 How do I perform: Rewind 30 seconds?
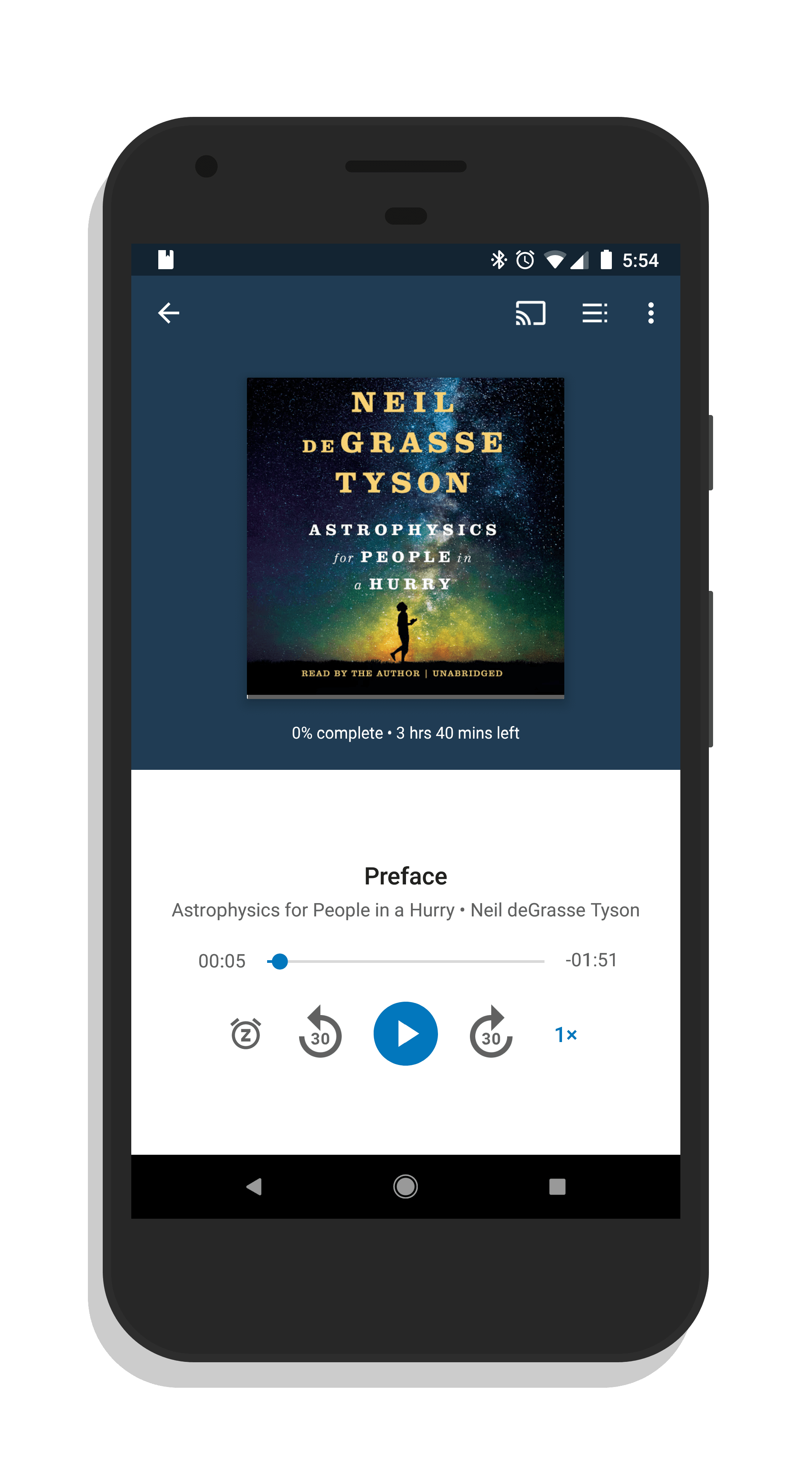point(320,1032)
